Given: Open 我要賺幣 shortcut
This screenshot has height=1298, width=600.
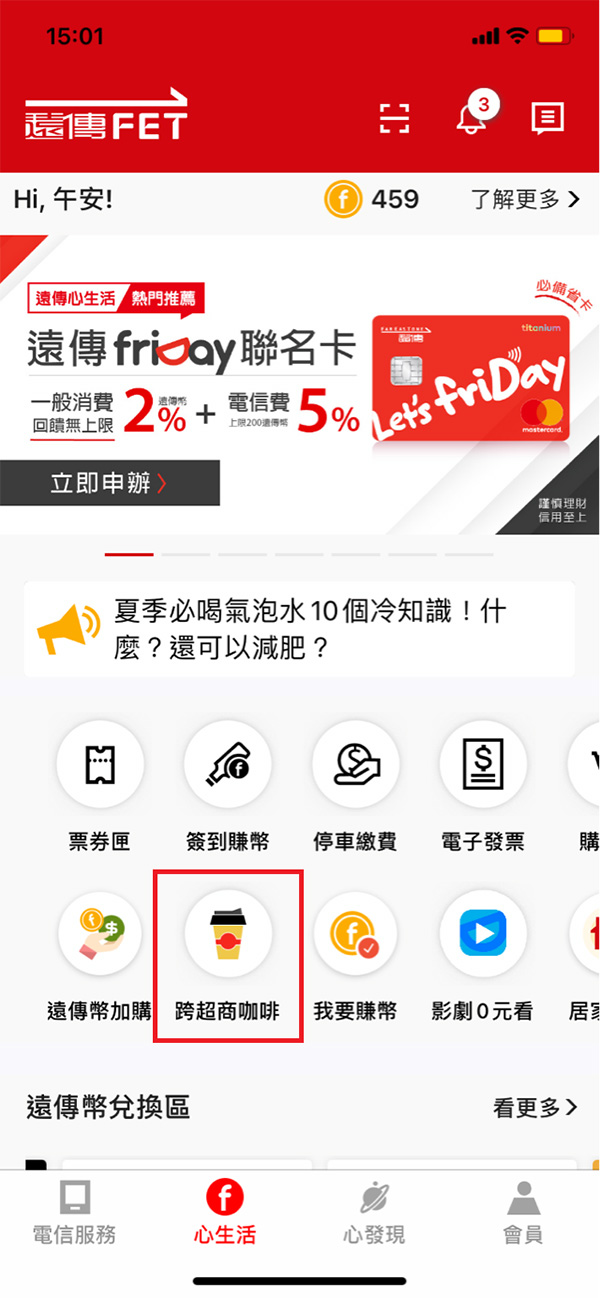Looking at the screenshot, I should (x=355, y=934).
